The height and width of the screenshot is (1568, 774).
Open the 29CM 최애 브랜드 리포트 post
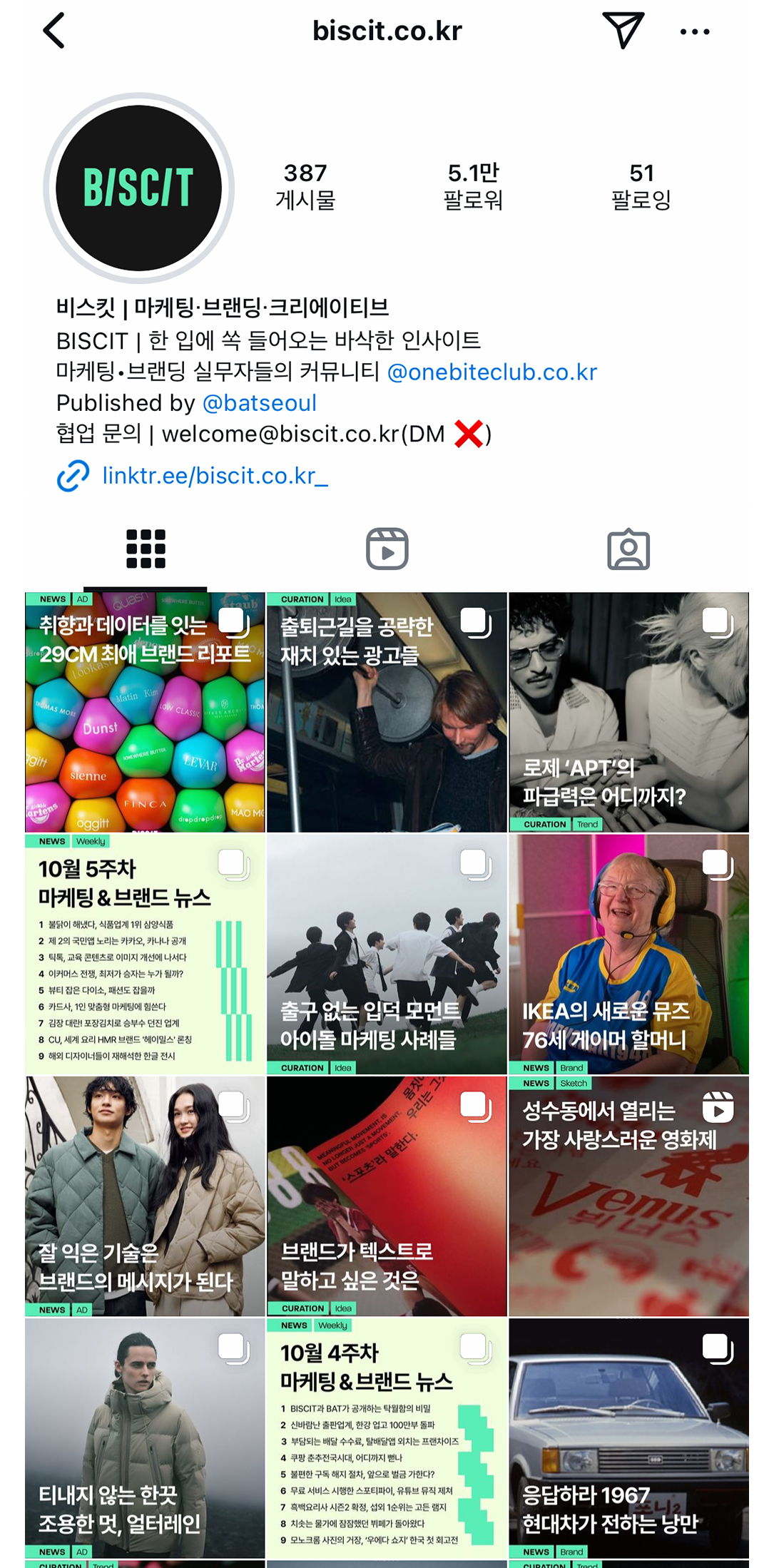(145, 713)
